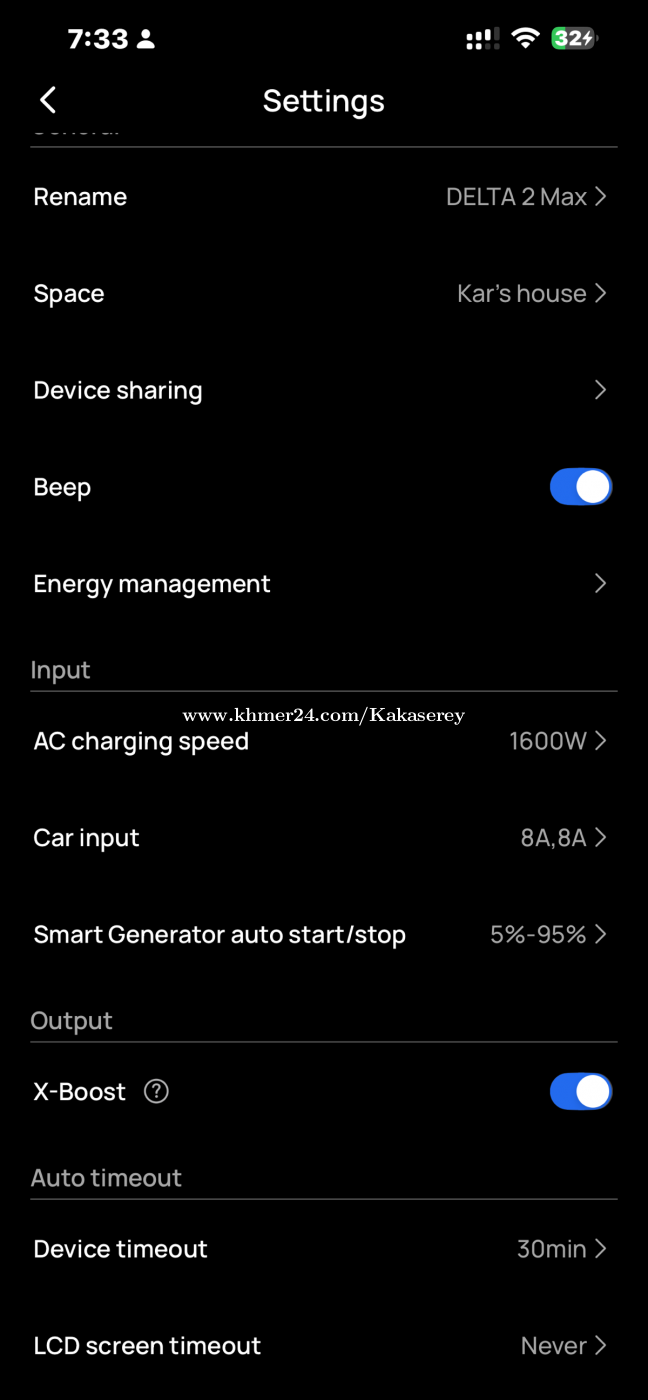Viewport: 648px width, 1400px height.
Task: Open Rename to change the DELTA 2 Max name
Action: click(323, 197)
